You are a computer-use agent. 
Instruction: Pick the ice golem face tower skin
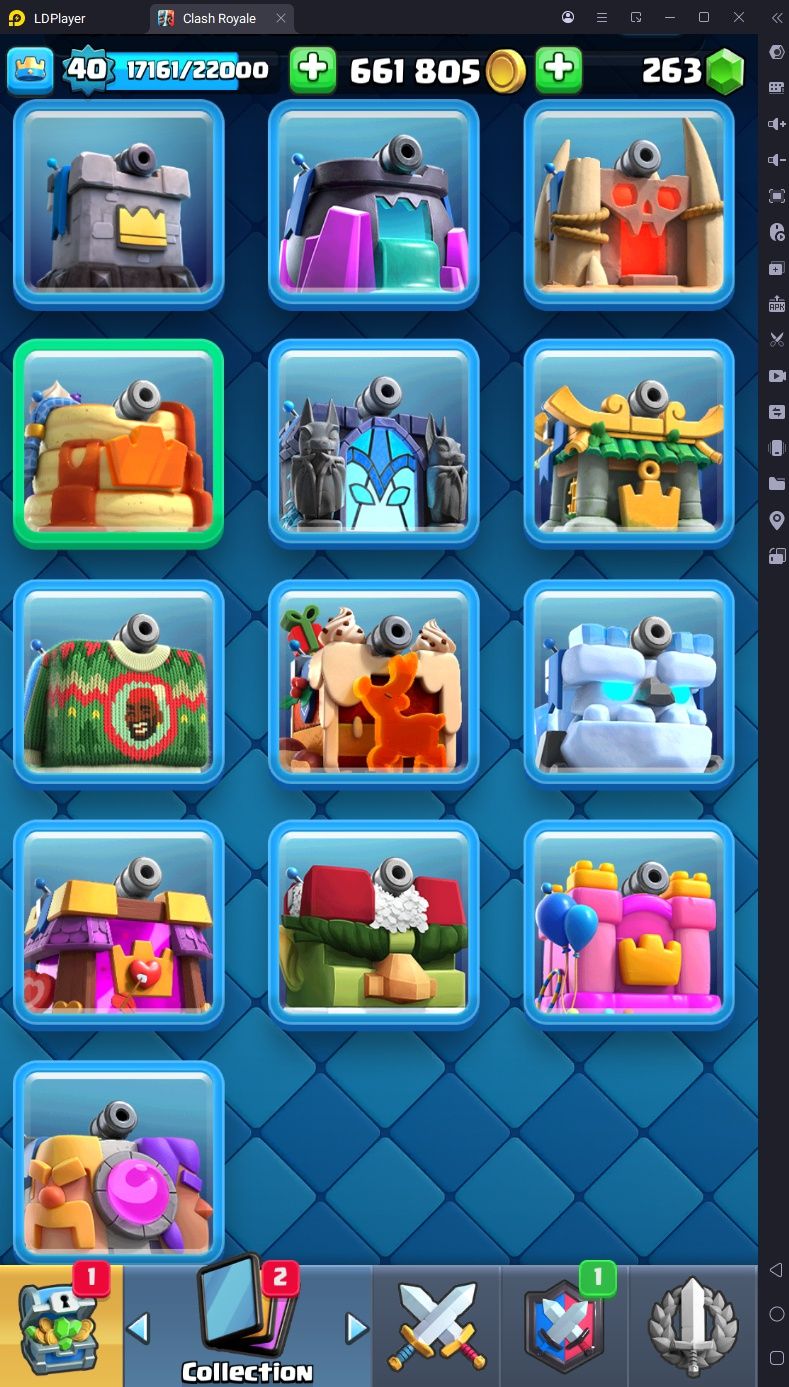tap(629, 684)
